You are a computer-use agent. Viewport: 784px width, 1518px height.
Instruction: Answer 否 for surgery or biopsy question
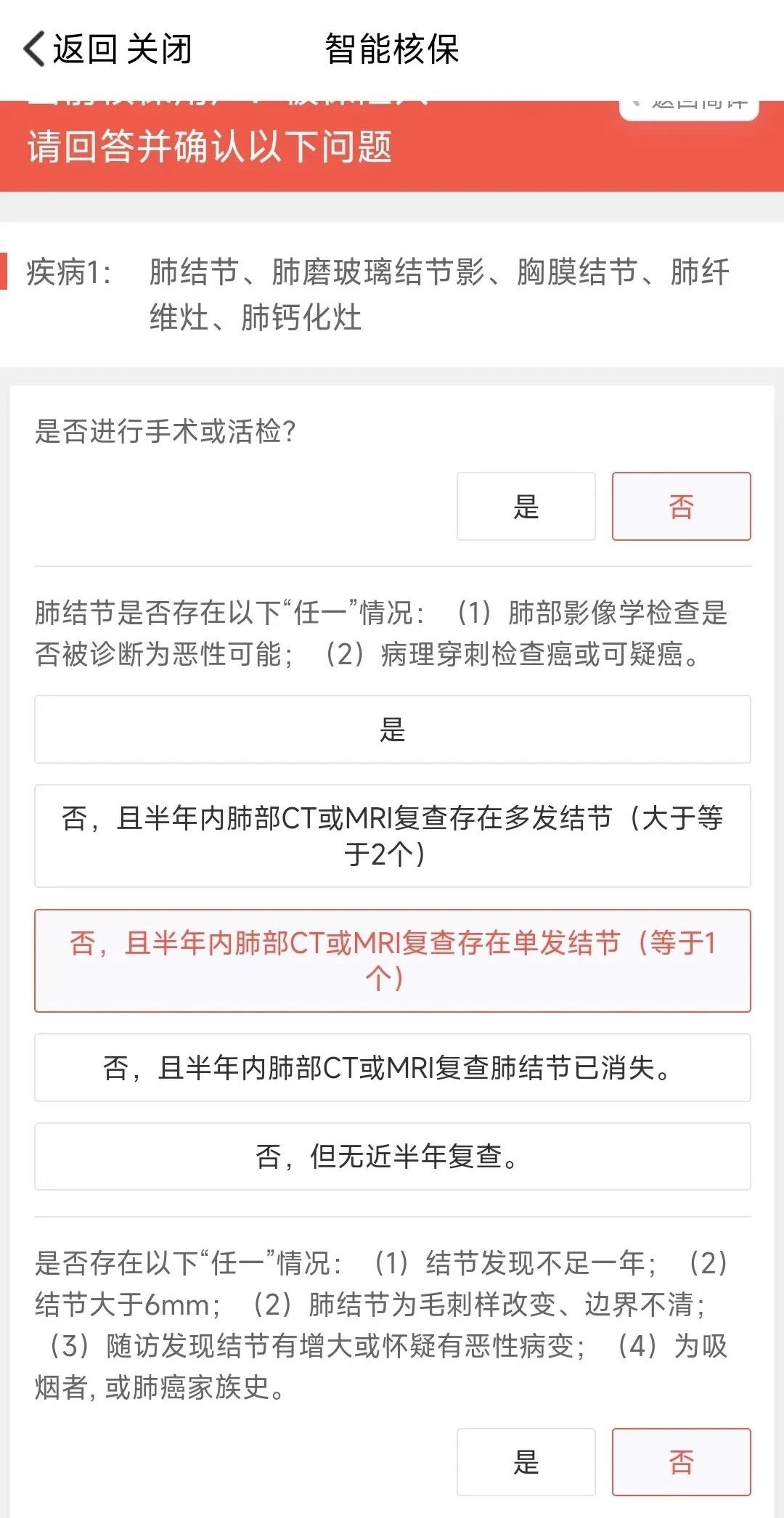[x=681, y=506]
